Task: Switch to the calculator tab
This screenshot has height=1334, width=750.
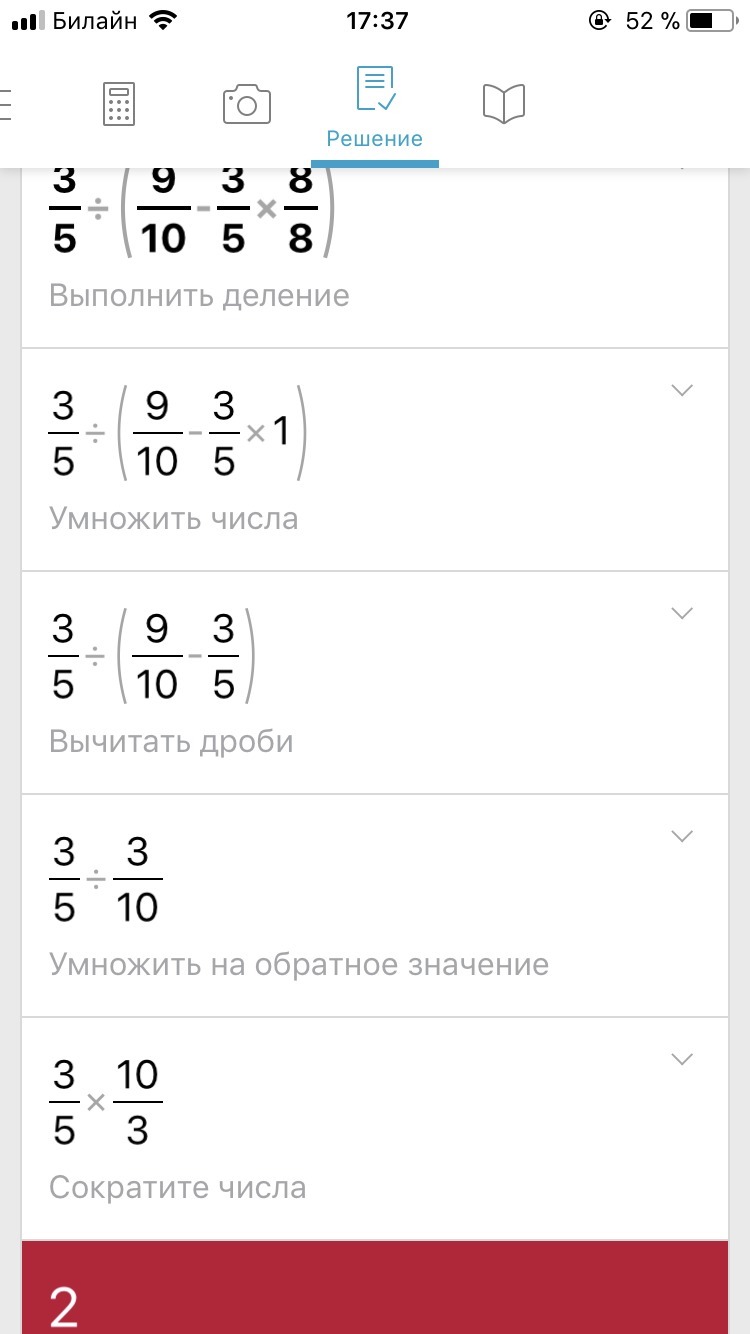Action: (119, 104)
